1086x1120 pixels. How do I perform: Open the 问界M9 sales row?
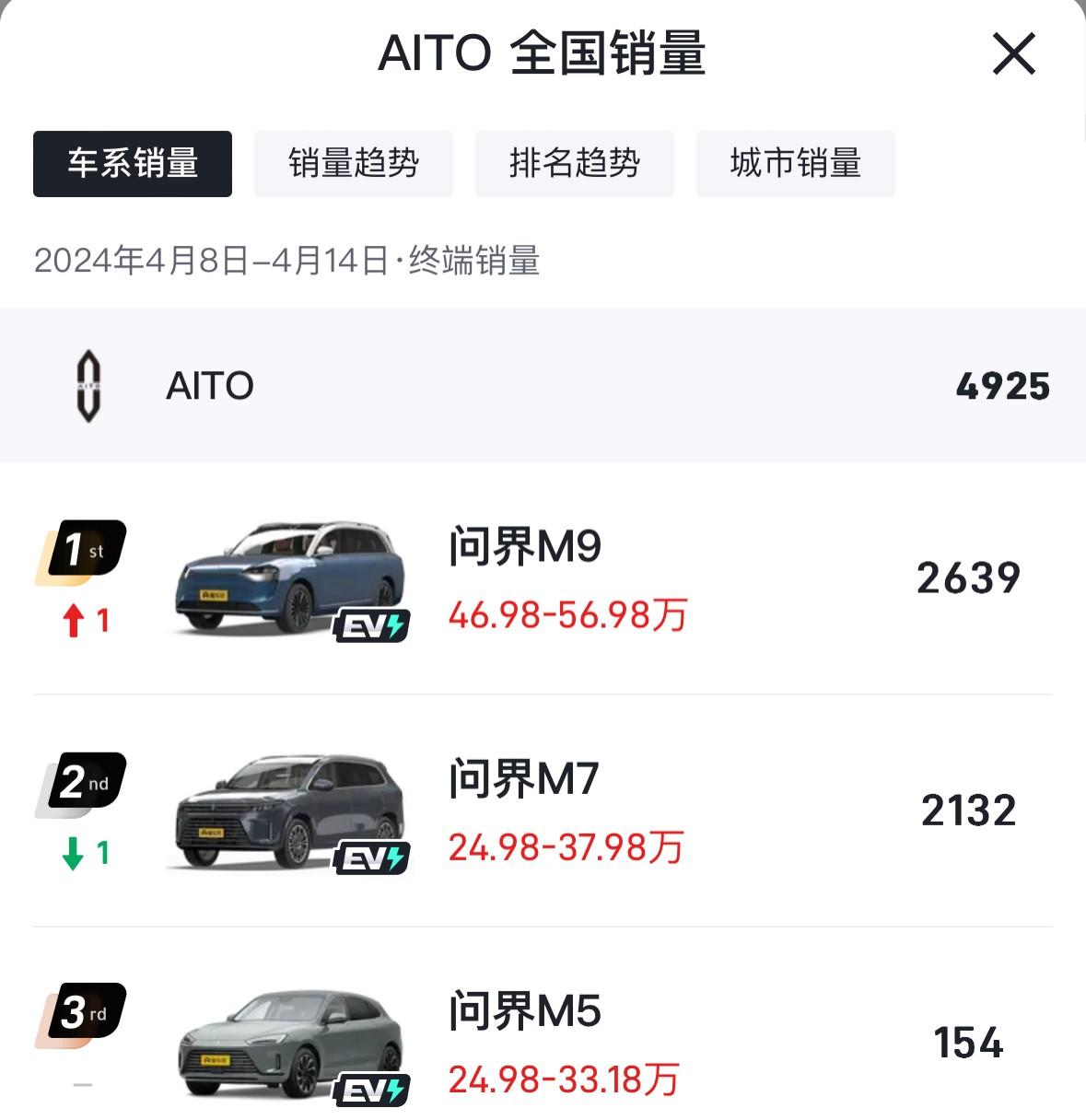pos(543,579)
